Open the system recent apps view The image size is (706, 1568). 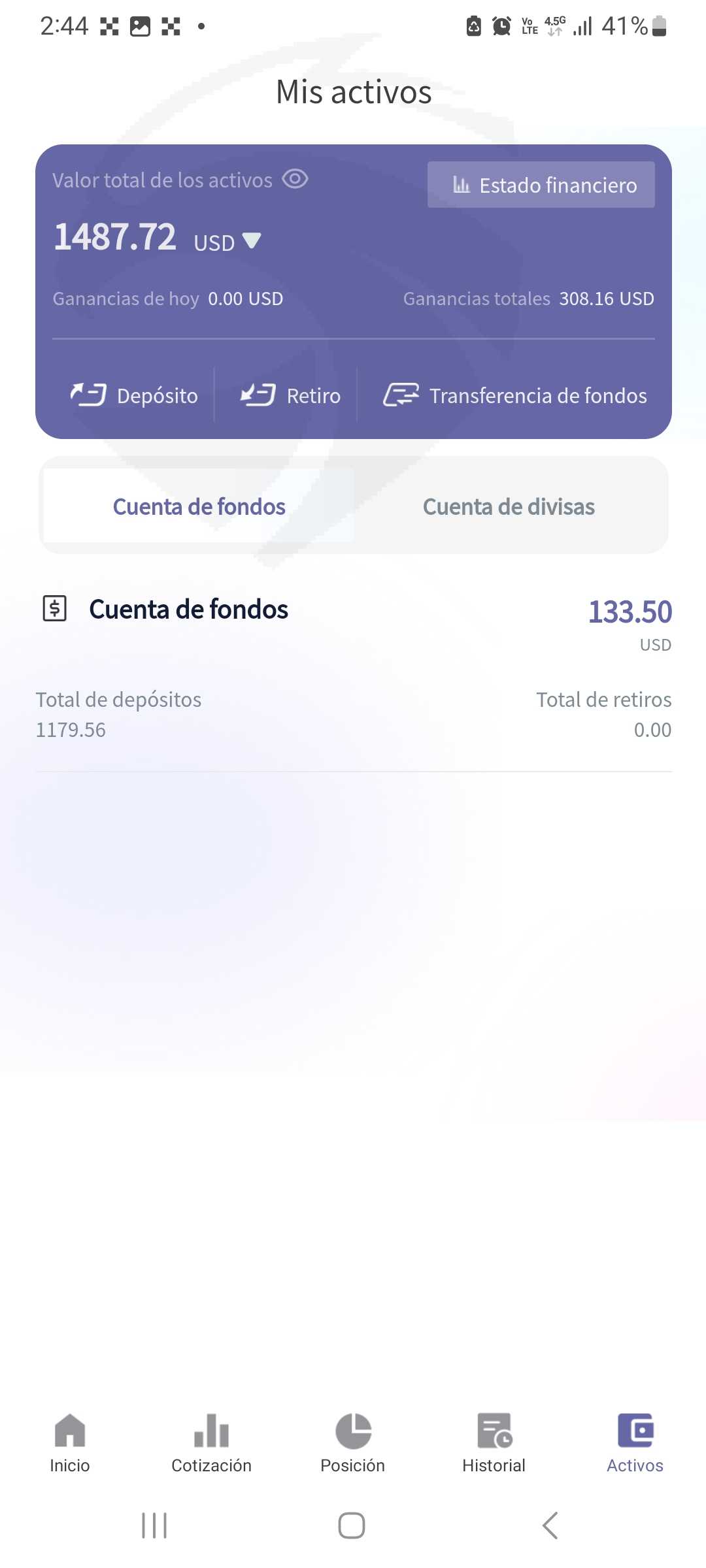point(155,1526)
